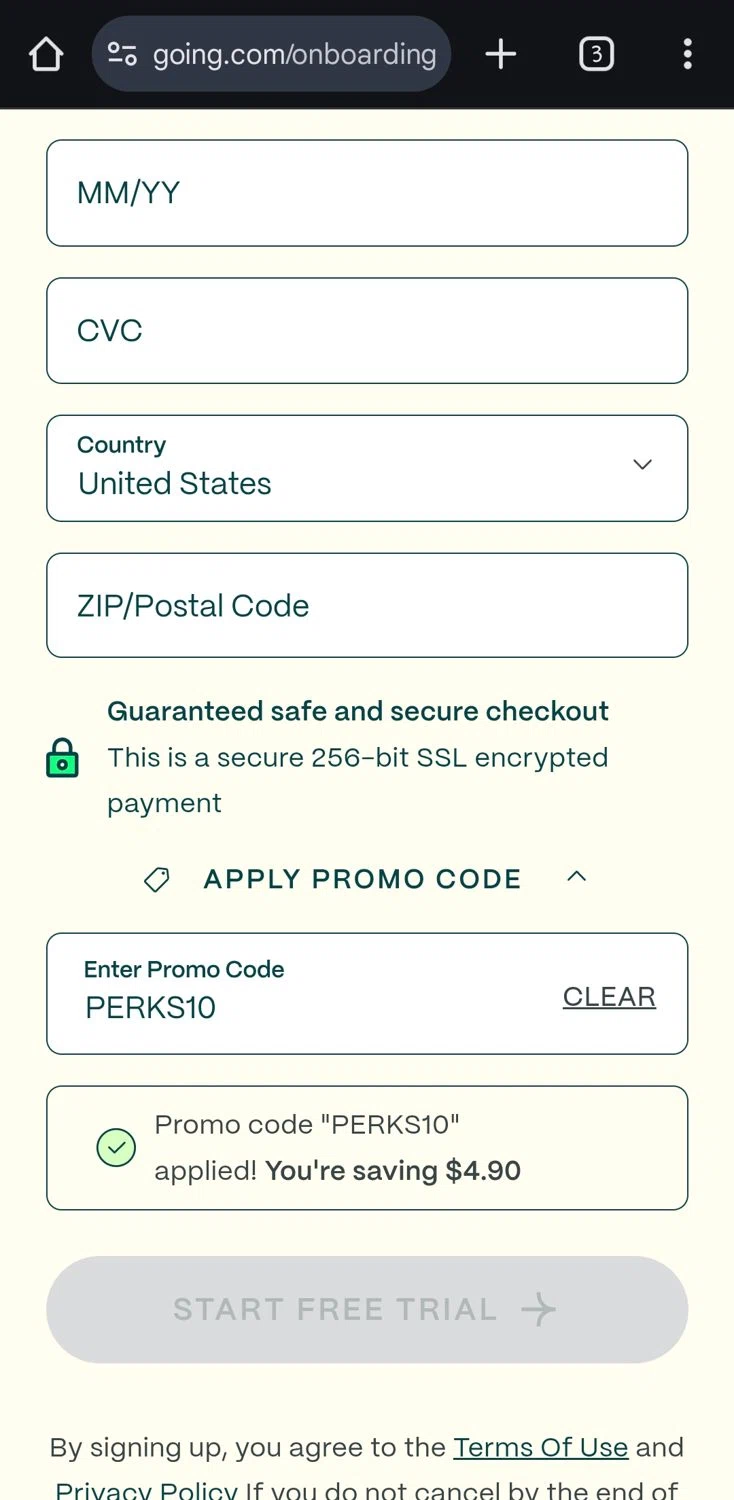Focus the MM/YY expiry date field
The image size is (734, 1500).
(x=367, y=193)
